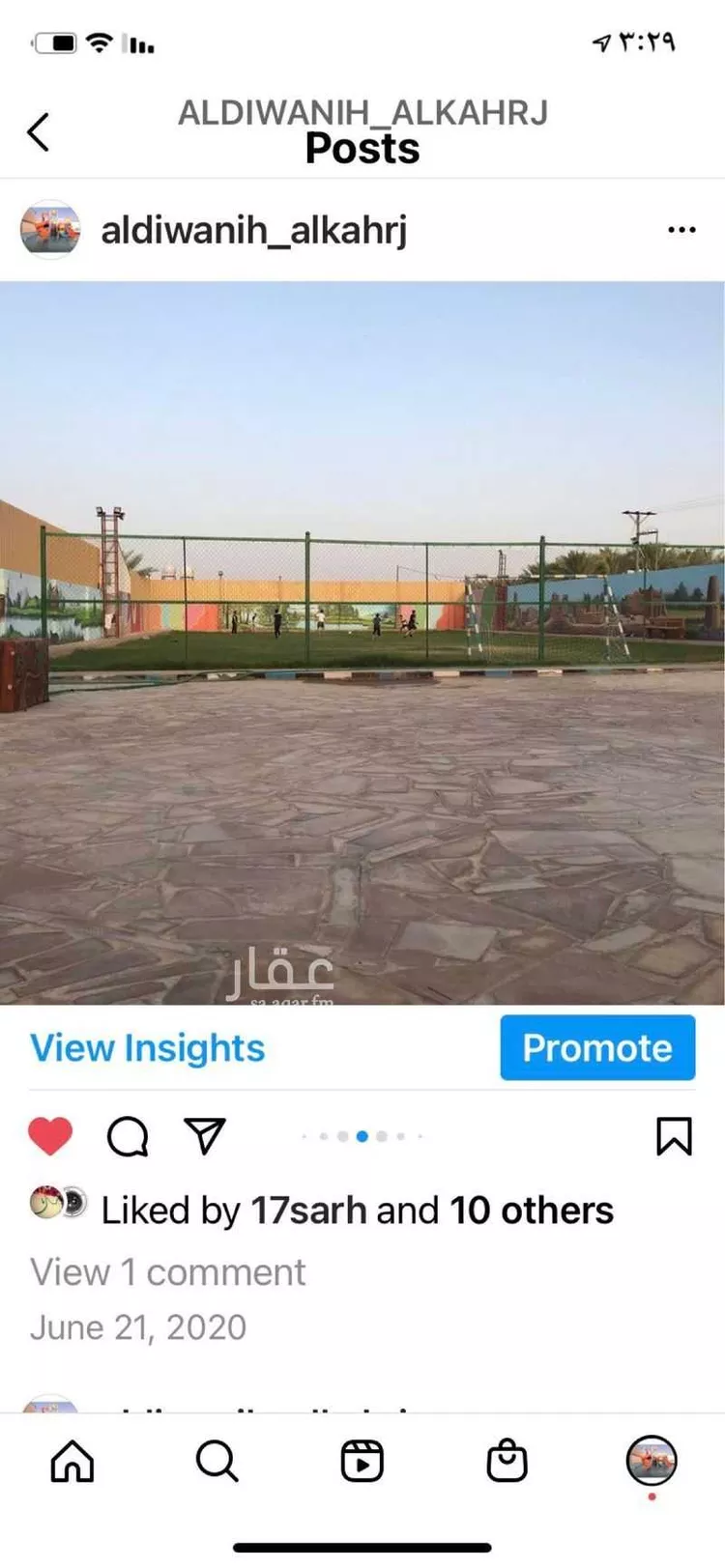The height and width of the screenshot is (1568, 725).
Task: Select the Search magnifier icon
Action: pos(217,1462)
